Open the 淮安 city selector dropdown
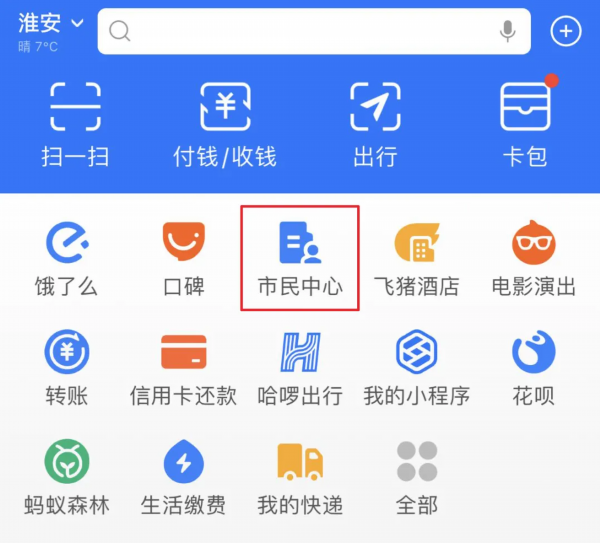600x543 pixels. click(x=51, y=24)
